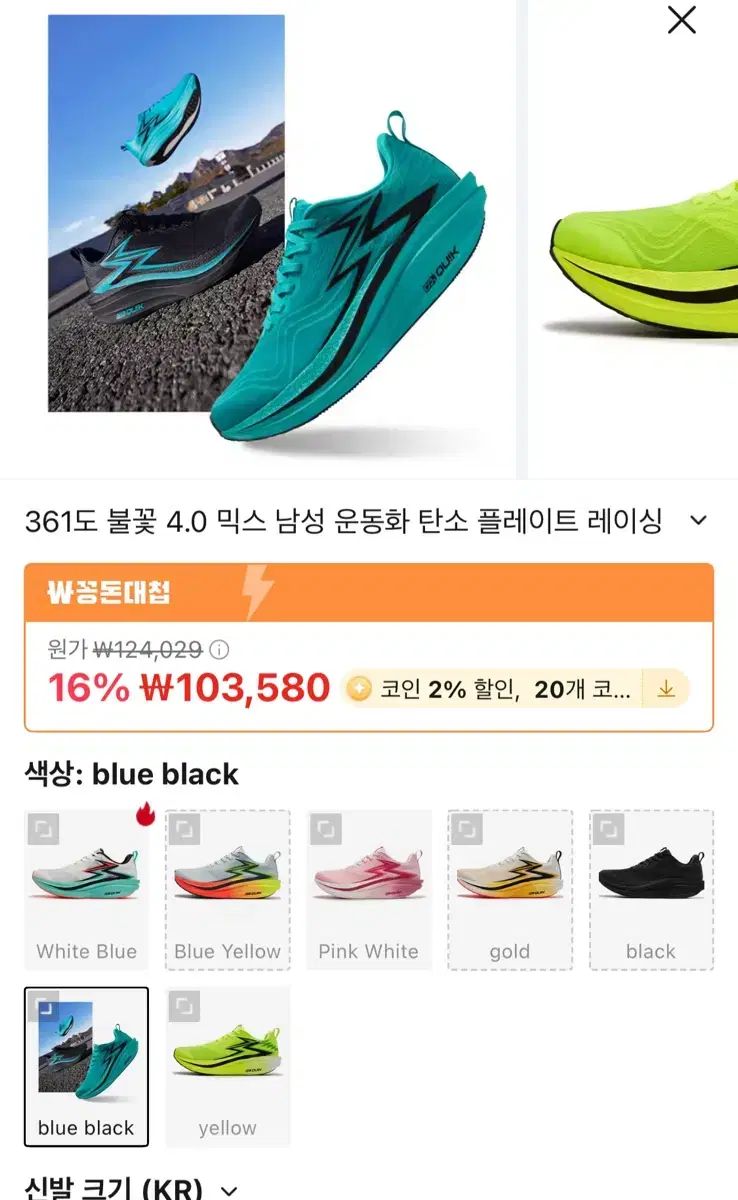Download the coin discount coupon
738x1200 pixels.
coord(666,689)
